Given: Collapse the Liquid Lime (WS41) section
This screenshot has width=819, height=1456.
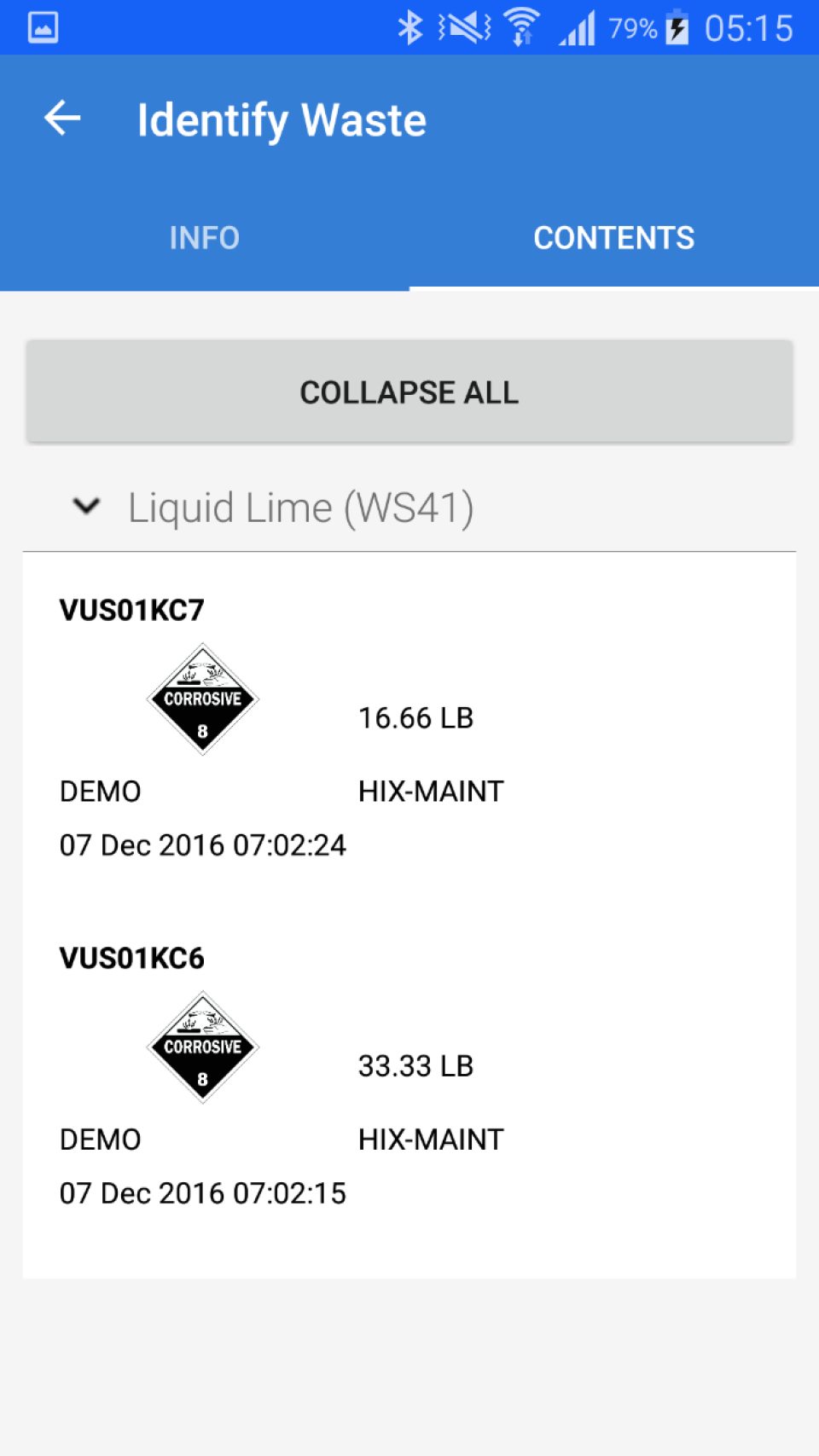Looking at the screenshot, I should coord(86,507).
